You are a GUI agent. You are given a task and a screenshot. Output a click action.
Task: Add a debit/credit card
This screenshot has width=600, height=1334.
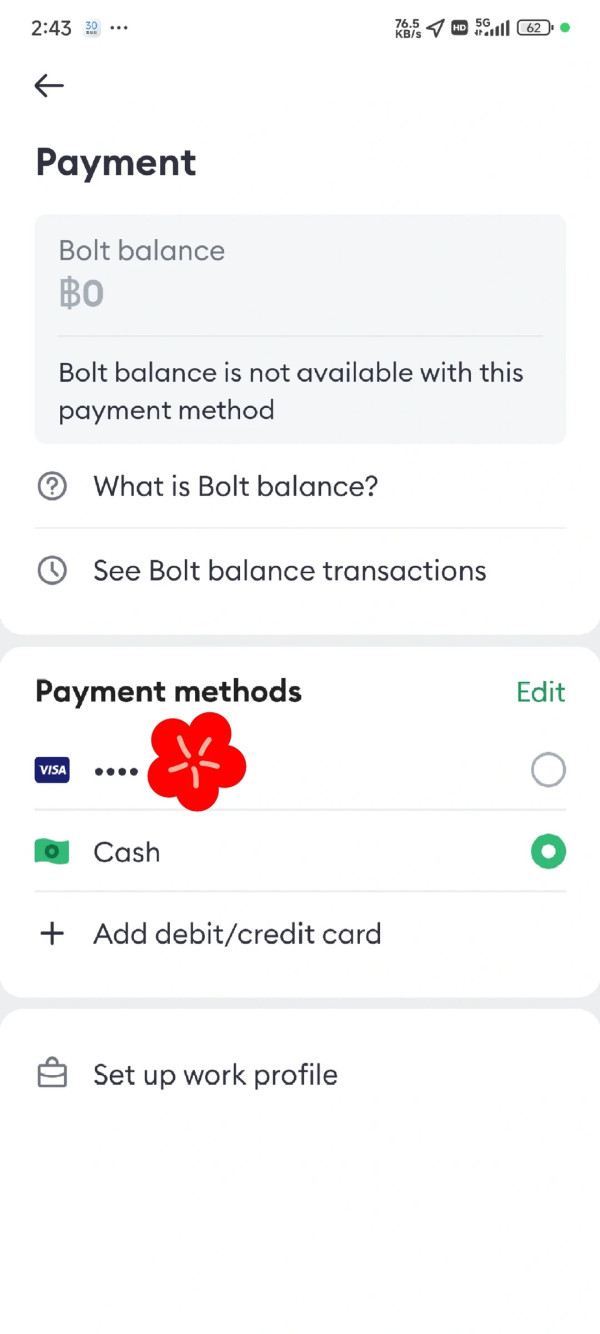[236, 934]
